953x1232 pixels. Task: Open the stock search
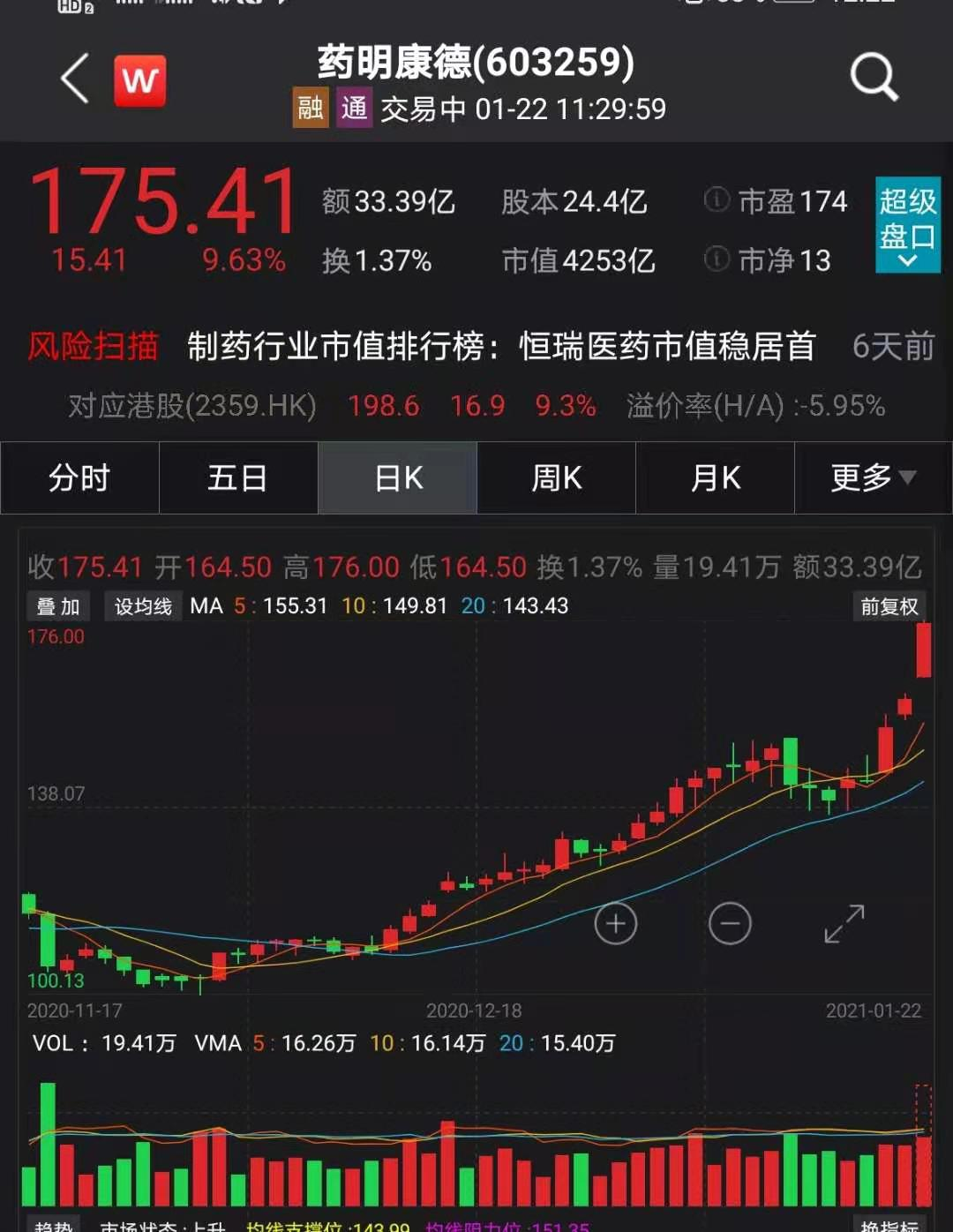(874, 79)
